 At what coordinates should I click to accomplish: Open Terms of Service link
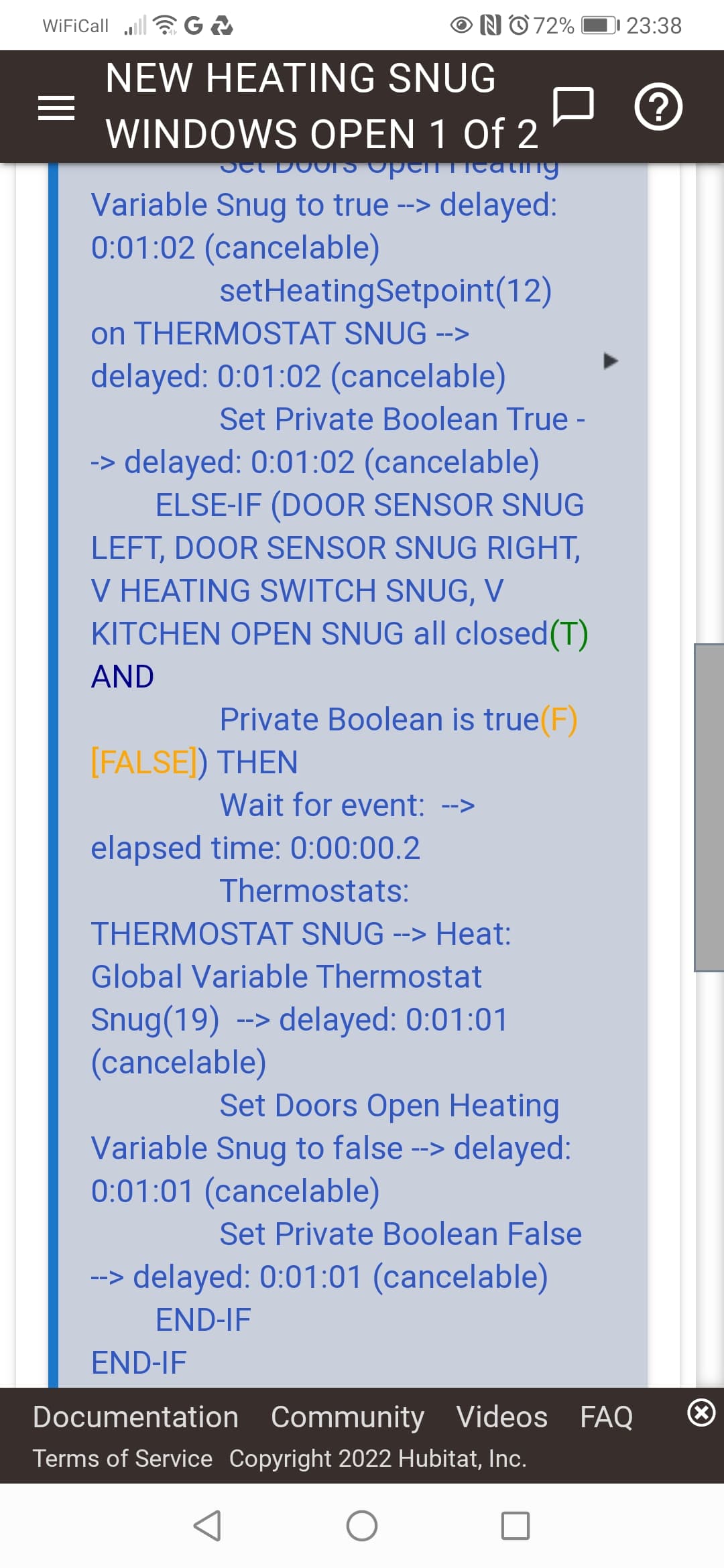click(123, 1458)
